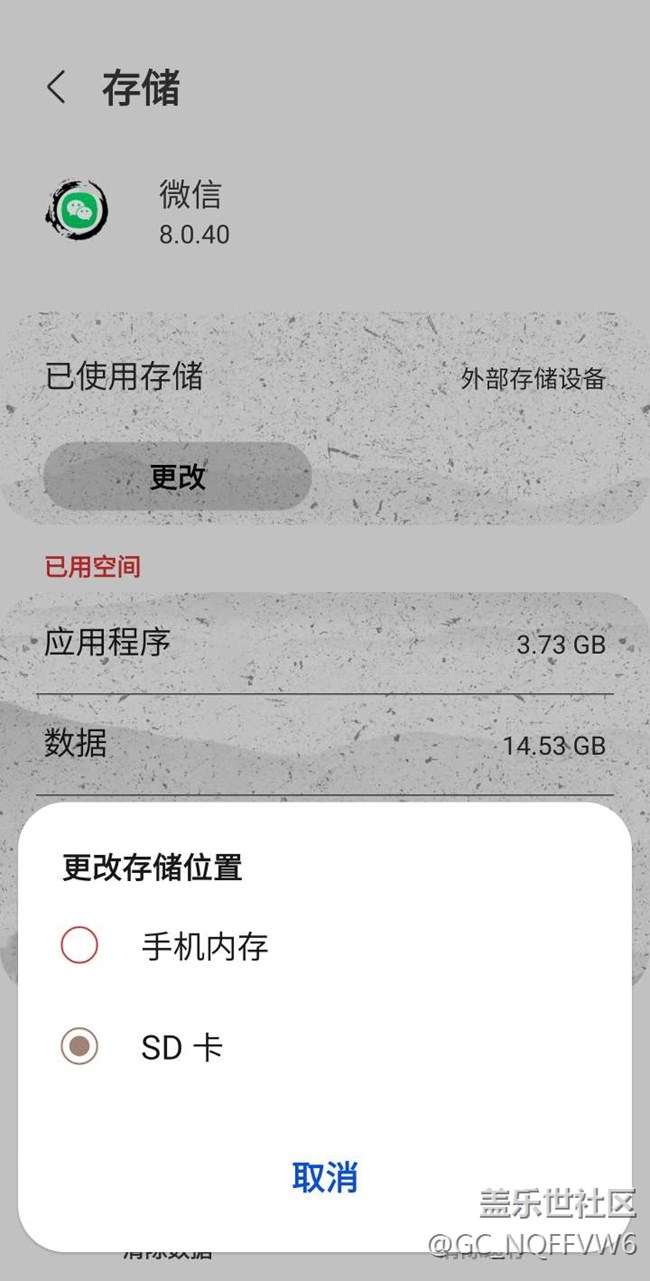Screen dimensions: 650x1281
Task: Go back from the 存储 screen
Action: click(56, 88)
